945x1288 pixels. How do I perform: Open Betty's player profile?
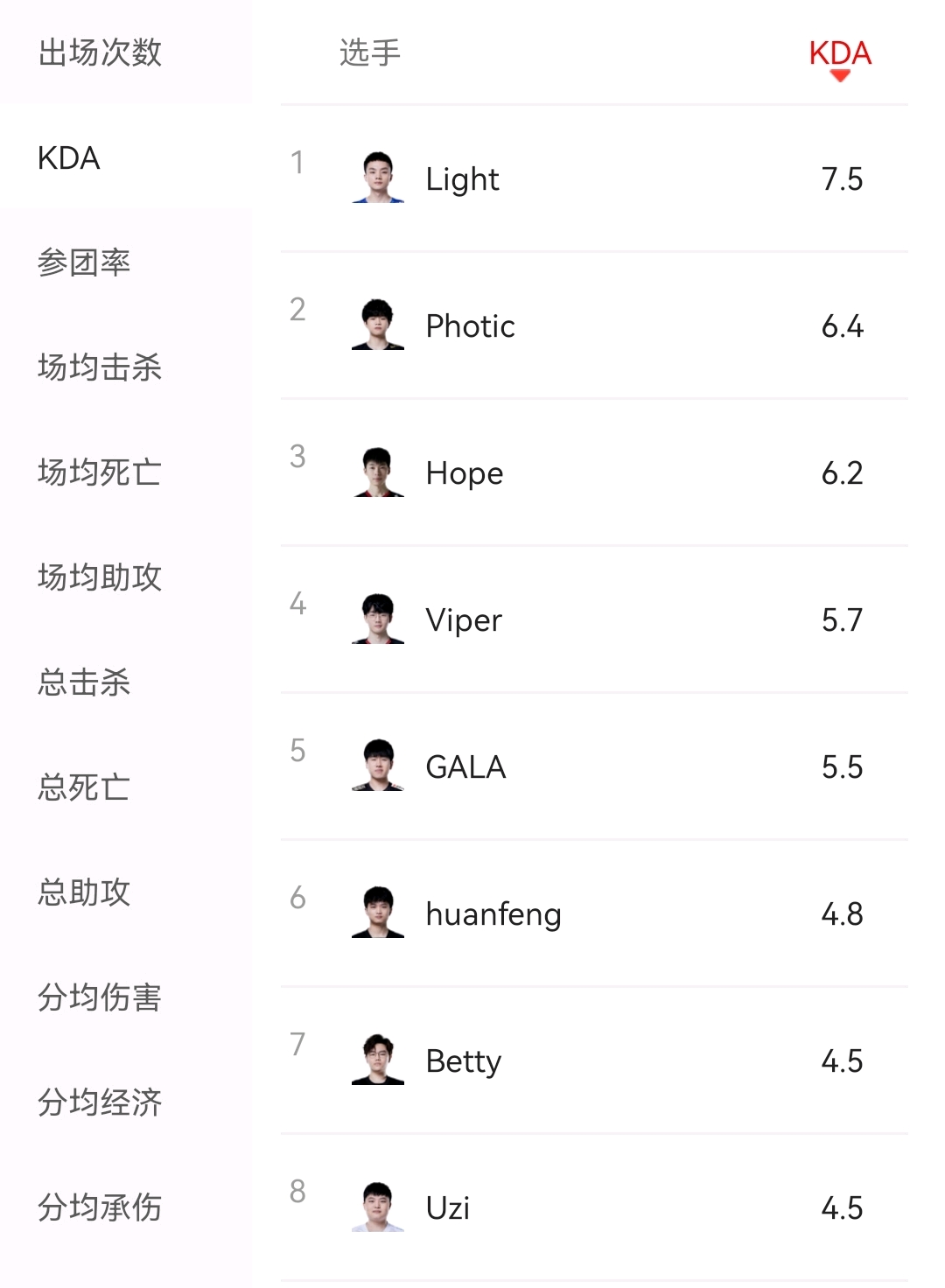coord(463,1061)
